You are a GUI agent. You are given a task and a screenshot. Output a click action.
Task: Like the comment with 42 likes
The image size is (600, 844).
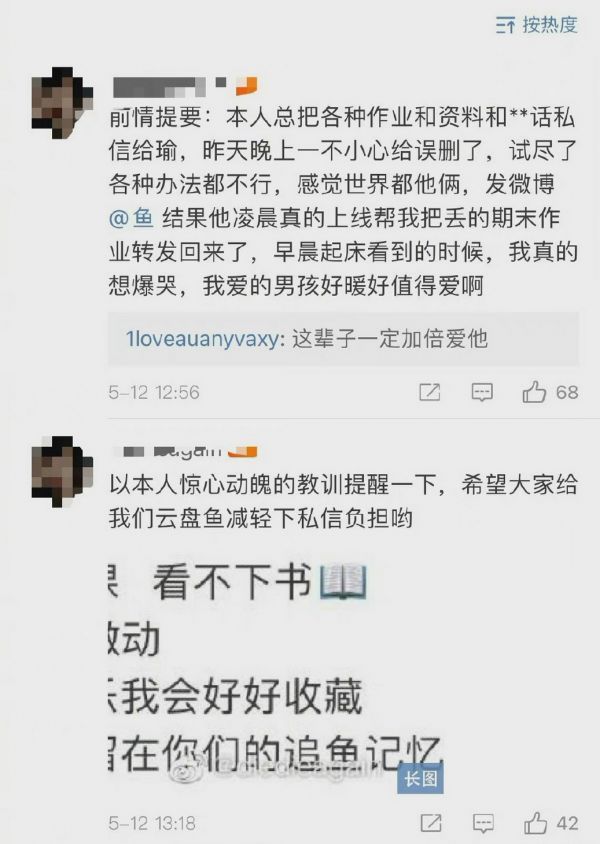click(x=550, y=824)
